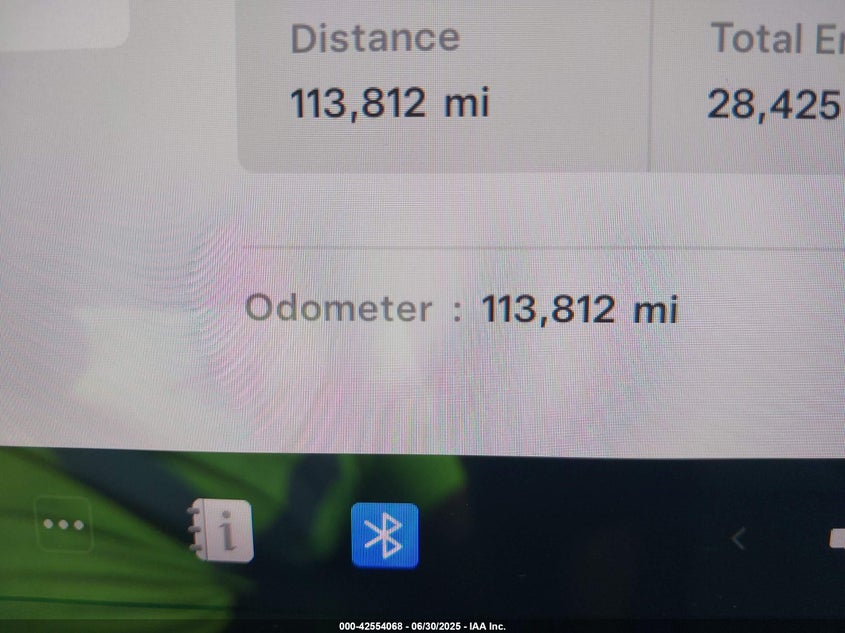Open Bluetooth settings
Screen dimensions: 845x633
coord(384,535)
